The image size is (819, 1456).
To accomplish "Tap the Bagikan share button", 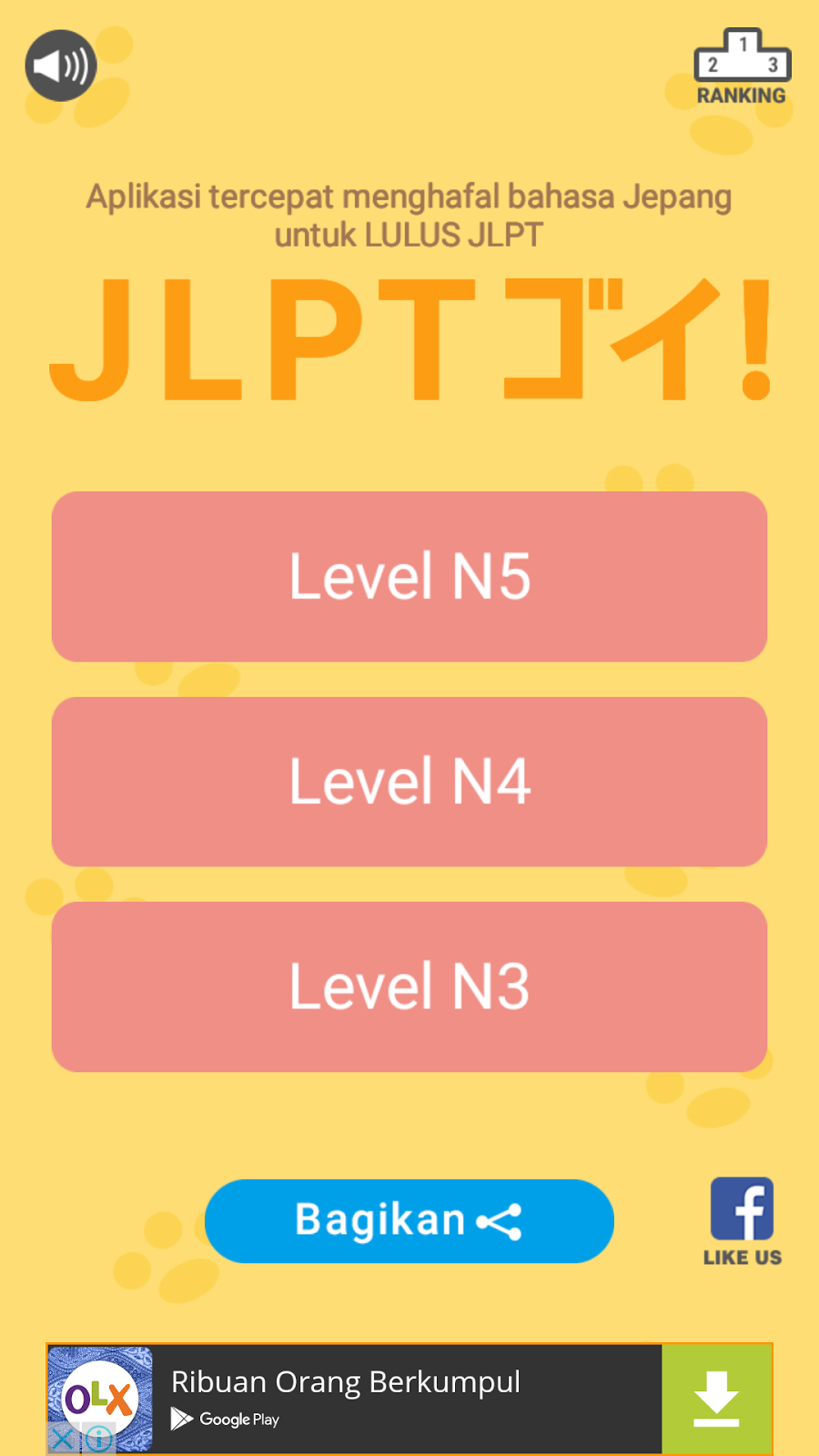I will 409,1220.
